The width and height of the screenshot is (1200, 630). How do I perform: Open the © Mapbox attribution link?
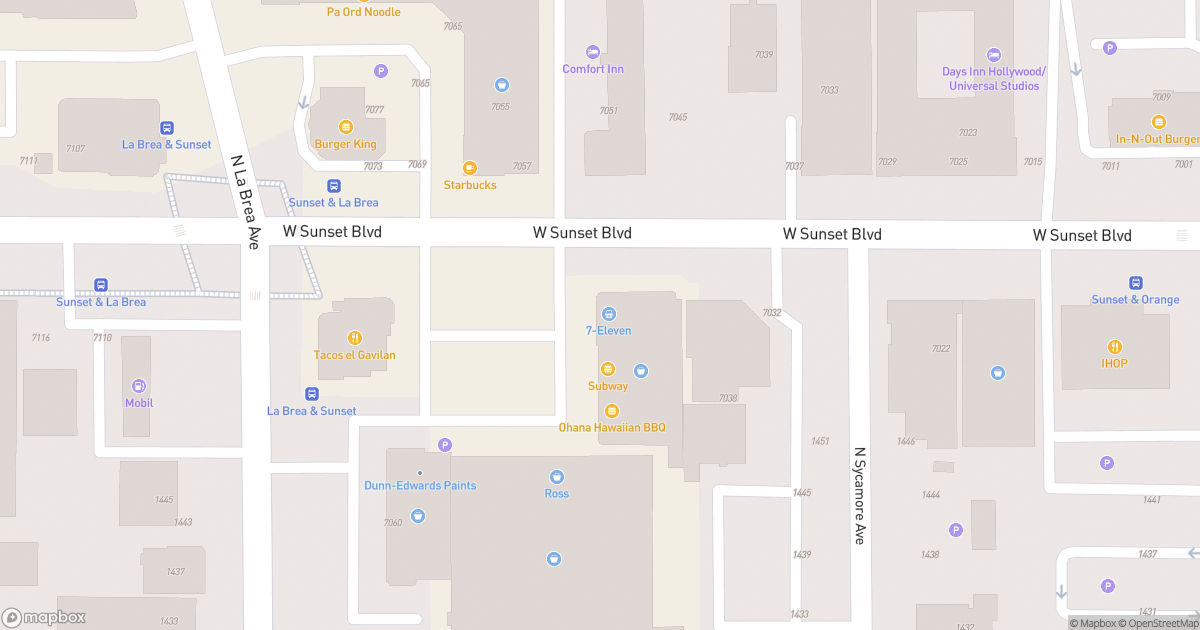[x=1094, y=624]
